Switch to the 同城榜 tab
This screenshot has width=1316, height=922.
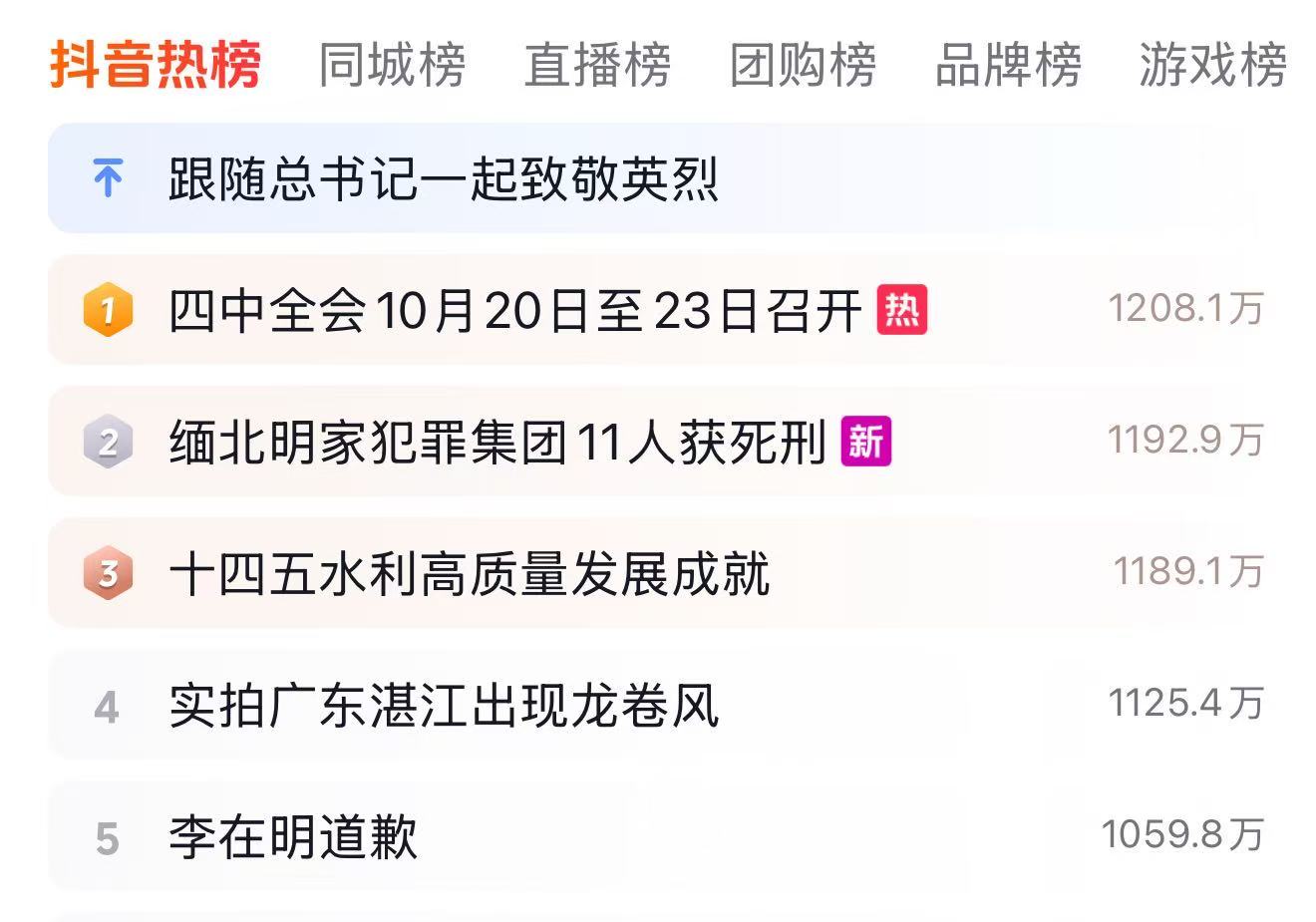click(x=392, y=66)
